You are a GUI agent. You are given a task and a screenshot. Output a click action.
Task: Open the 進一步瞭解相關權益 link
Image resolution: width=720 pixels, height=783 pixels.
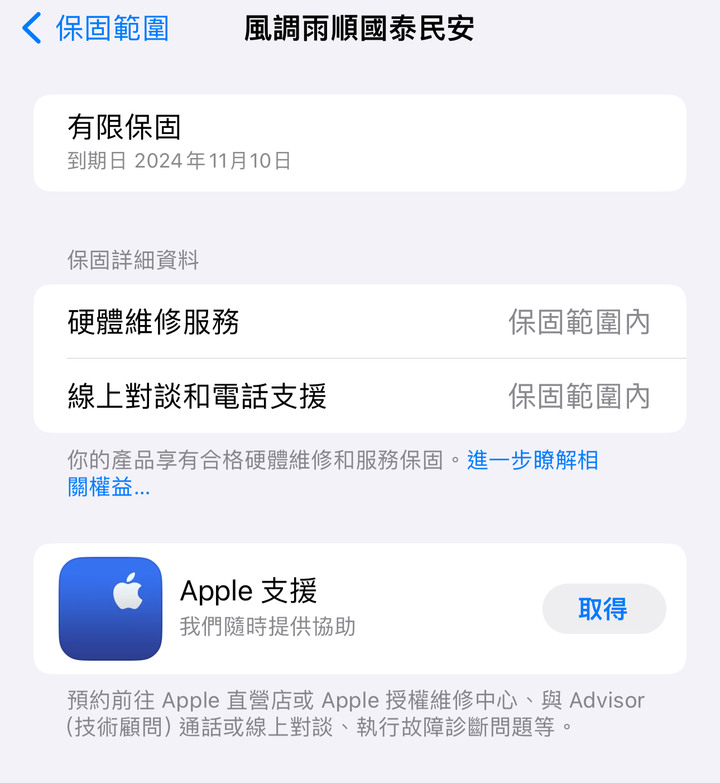pos(532,461)
